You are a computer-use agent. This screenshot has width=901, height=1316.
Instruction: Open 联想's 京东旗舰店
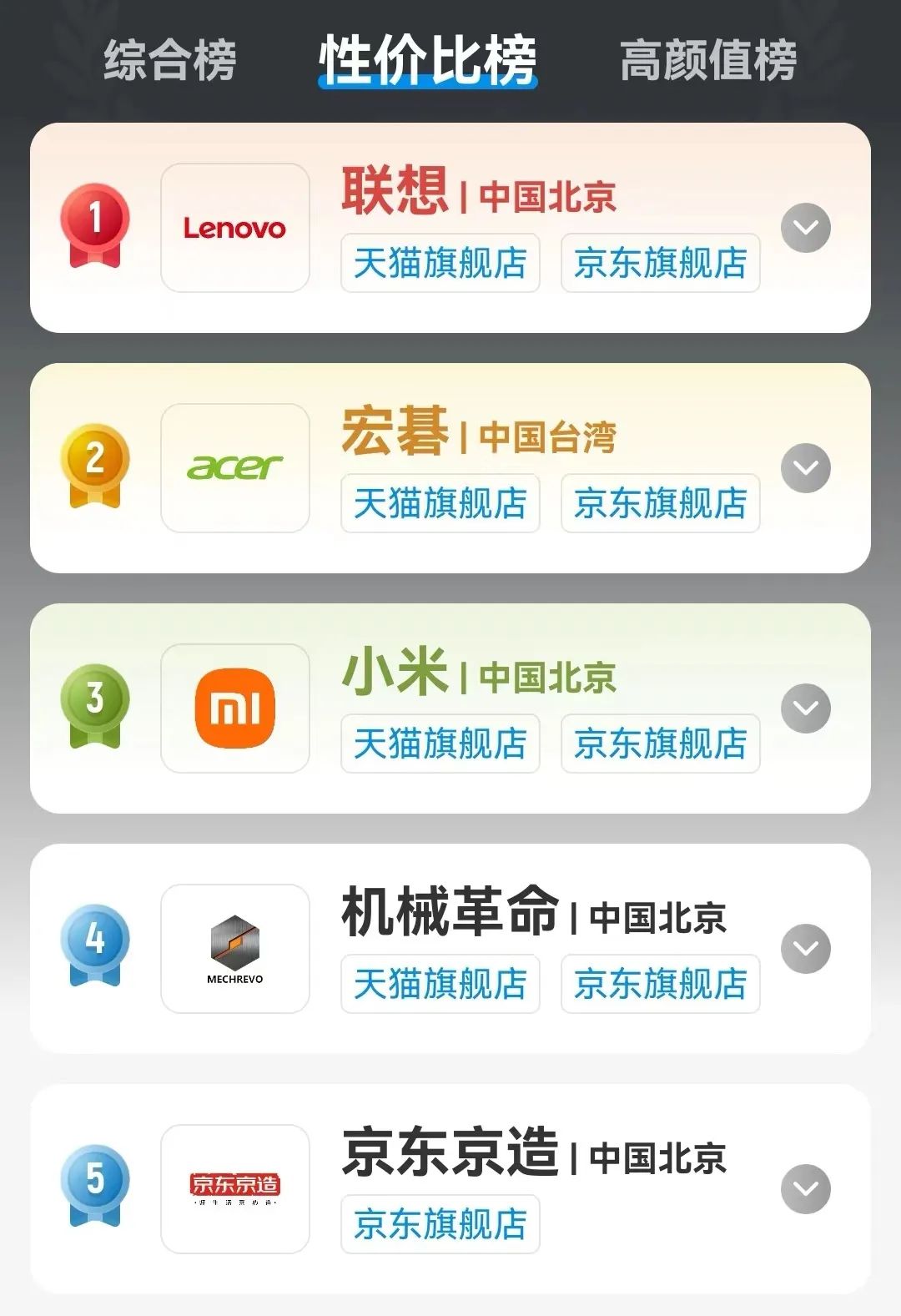(x=660, y=263)
